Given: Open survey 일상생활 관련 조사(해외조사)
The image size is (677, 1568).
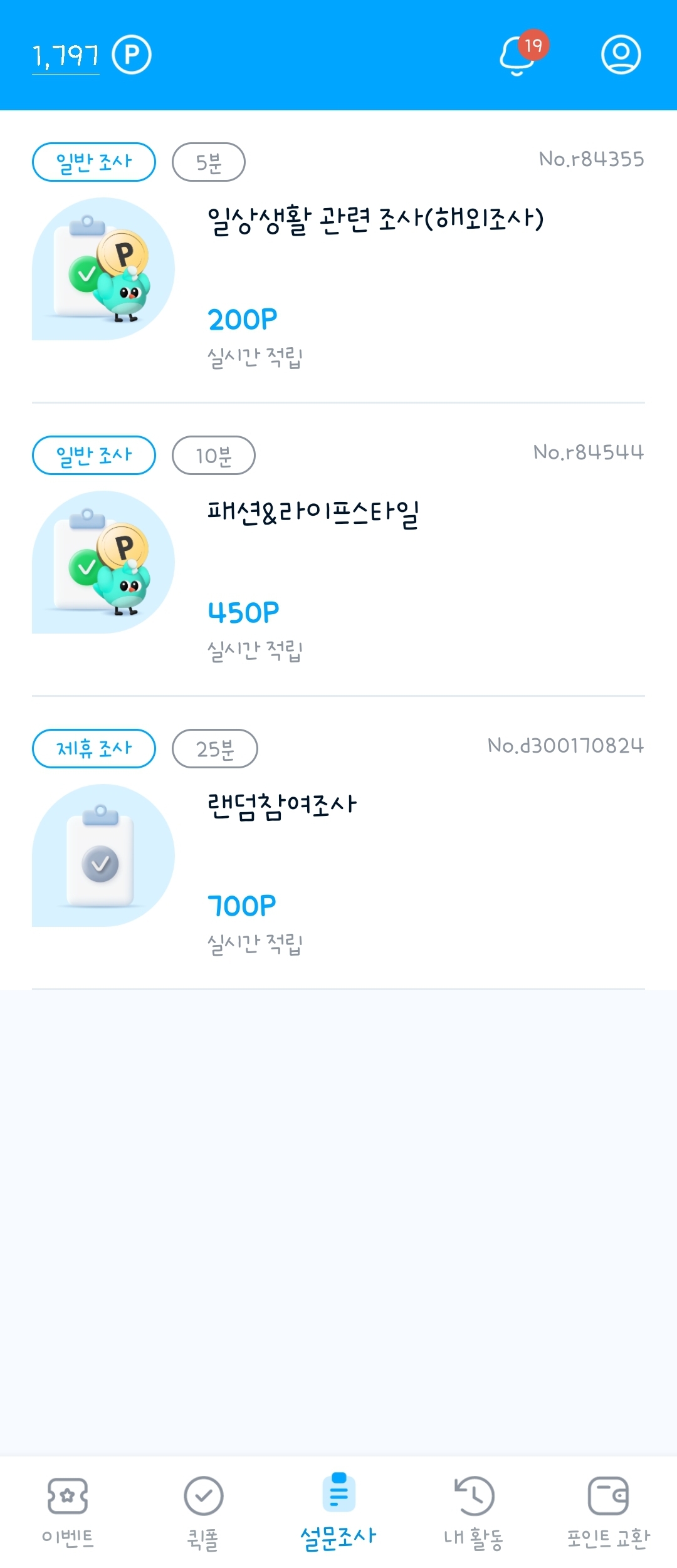Looking at the screenshot, I should click(x=376, y=218).
